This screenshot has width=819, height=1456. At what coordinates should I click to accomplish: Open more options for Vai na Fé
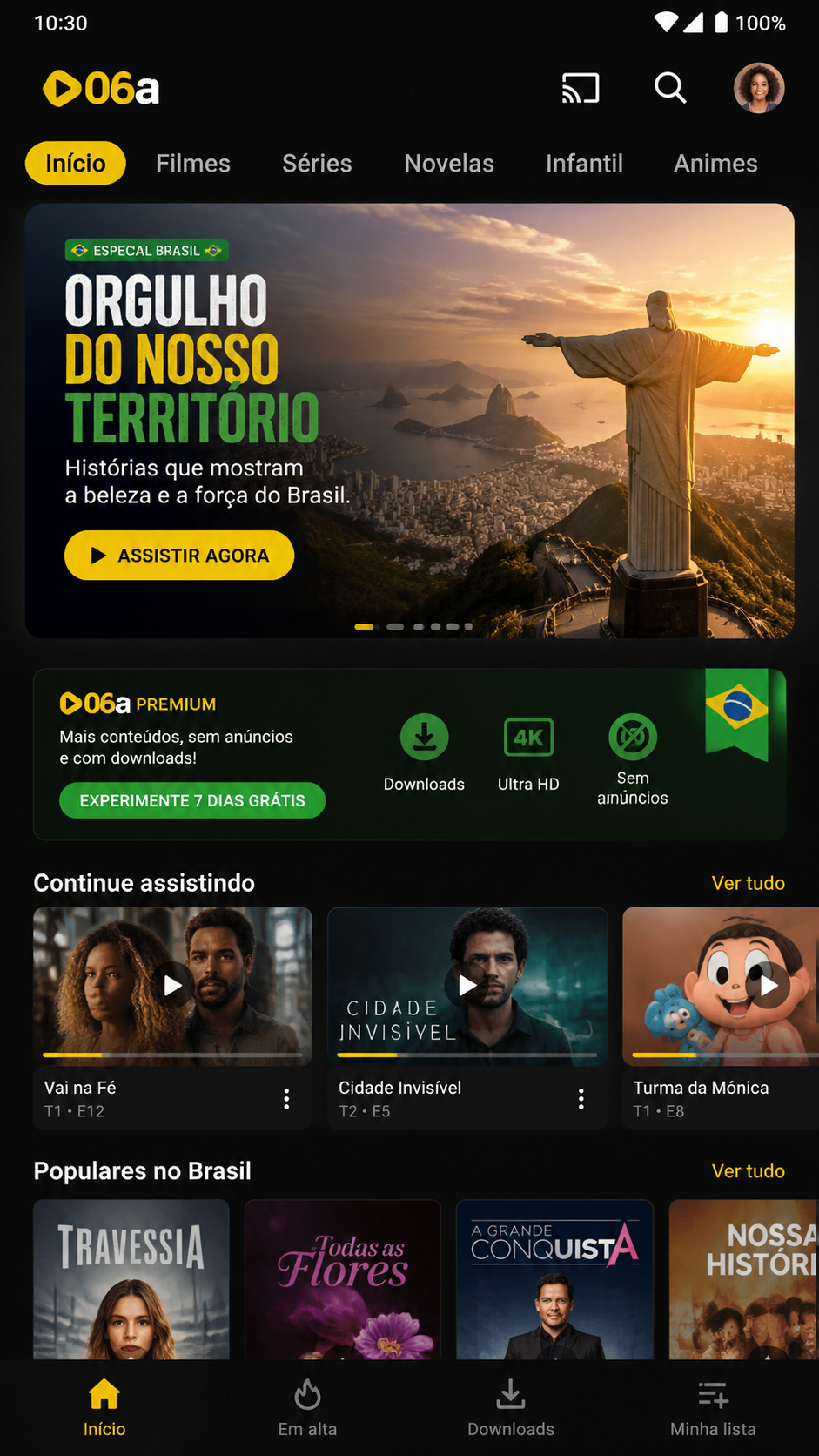click(286, 1099)
